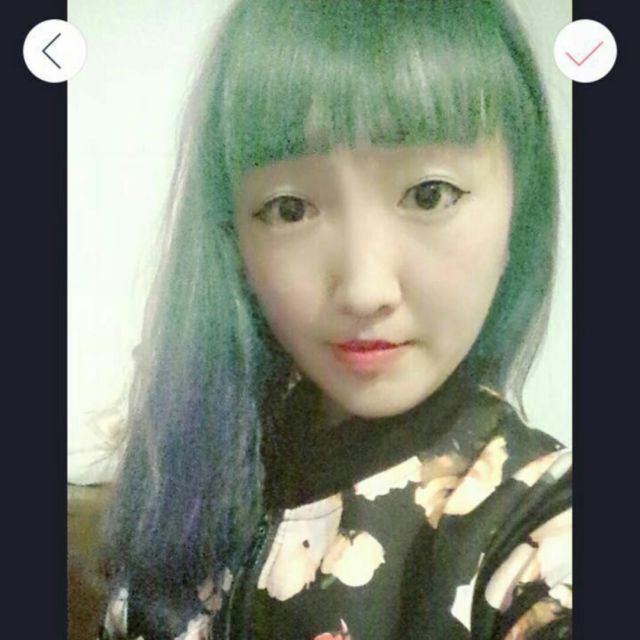Go back using the left arrow
This screenshot has height=640, width=640.
[54, 51]
